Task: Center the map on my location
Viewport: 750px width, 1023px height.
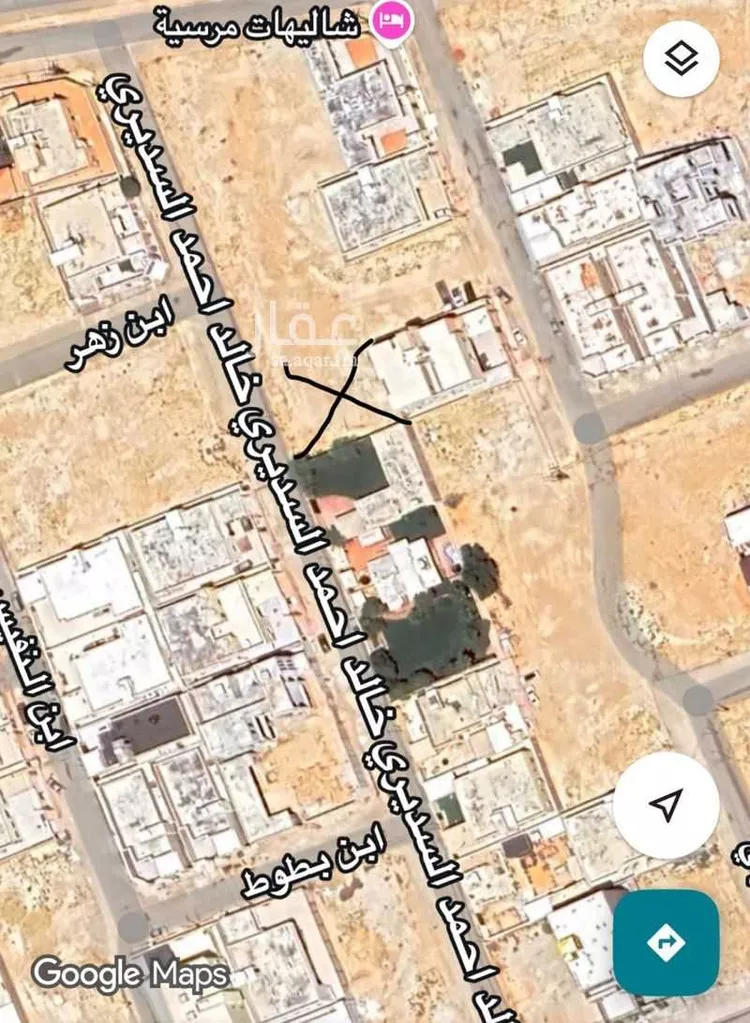Action: pyautogui.click(x=665, y=806)
